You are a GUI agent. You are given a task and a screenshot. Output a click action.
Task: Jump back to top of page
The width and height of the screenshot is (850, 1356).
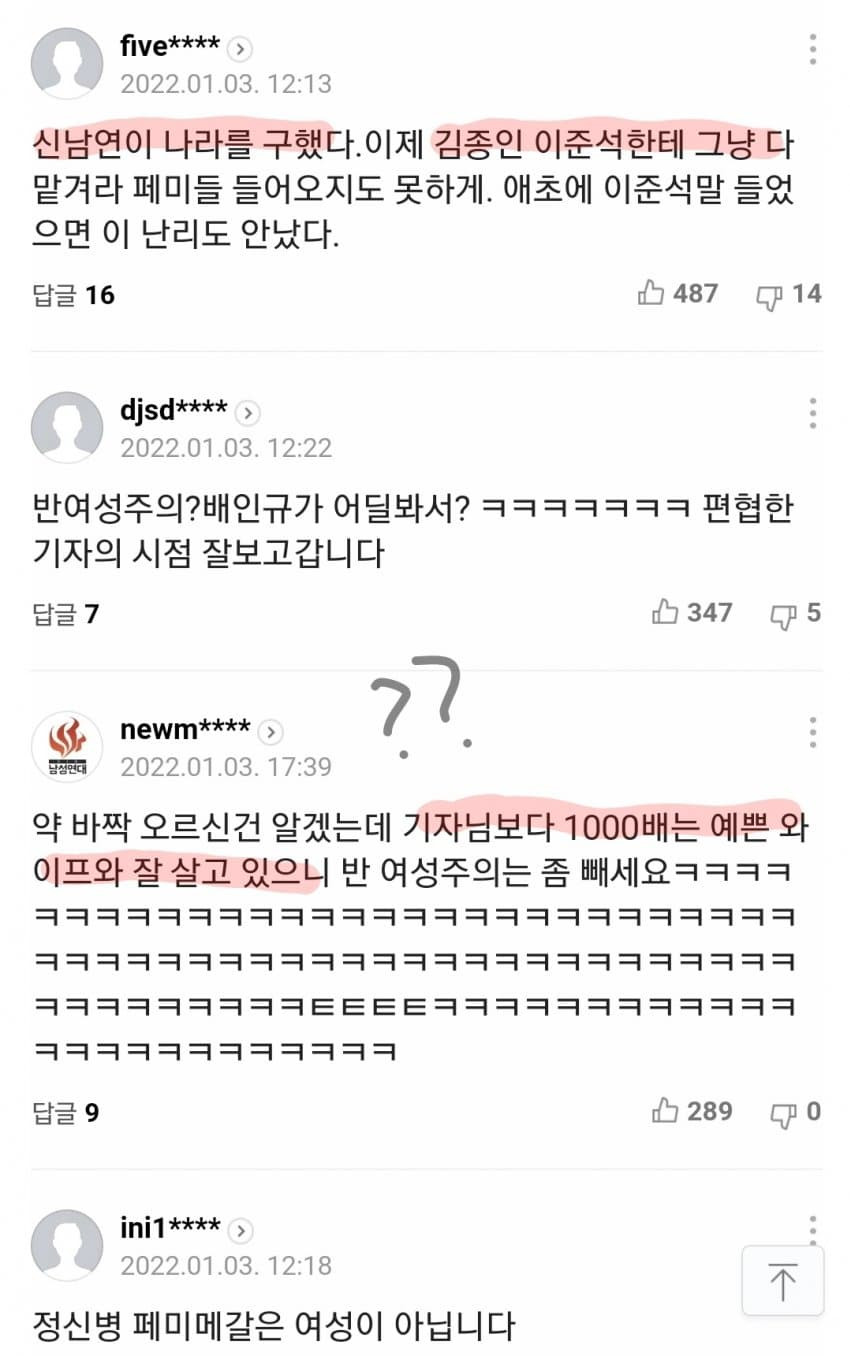[x=783, y=1280]
